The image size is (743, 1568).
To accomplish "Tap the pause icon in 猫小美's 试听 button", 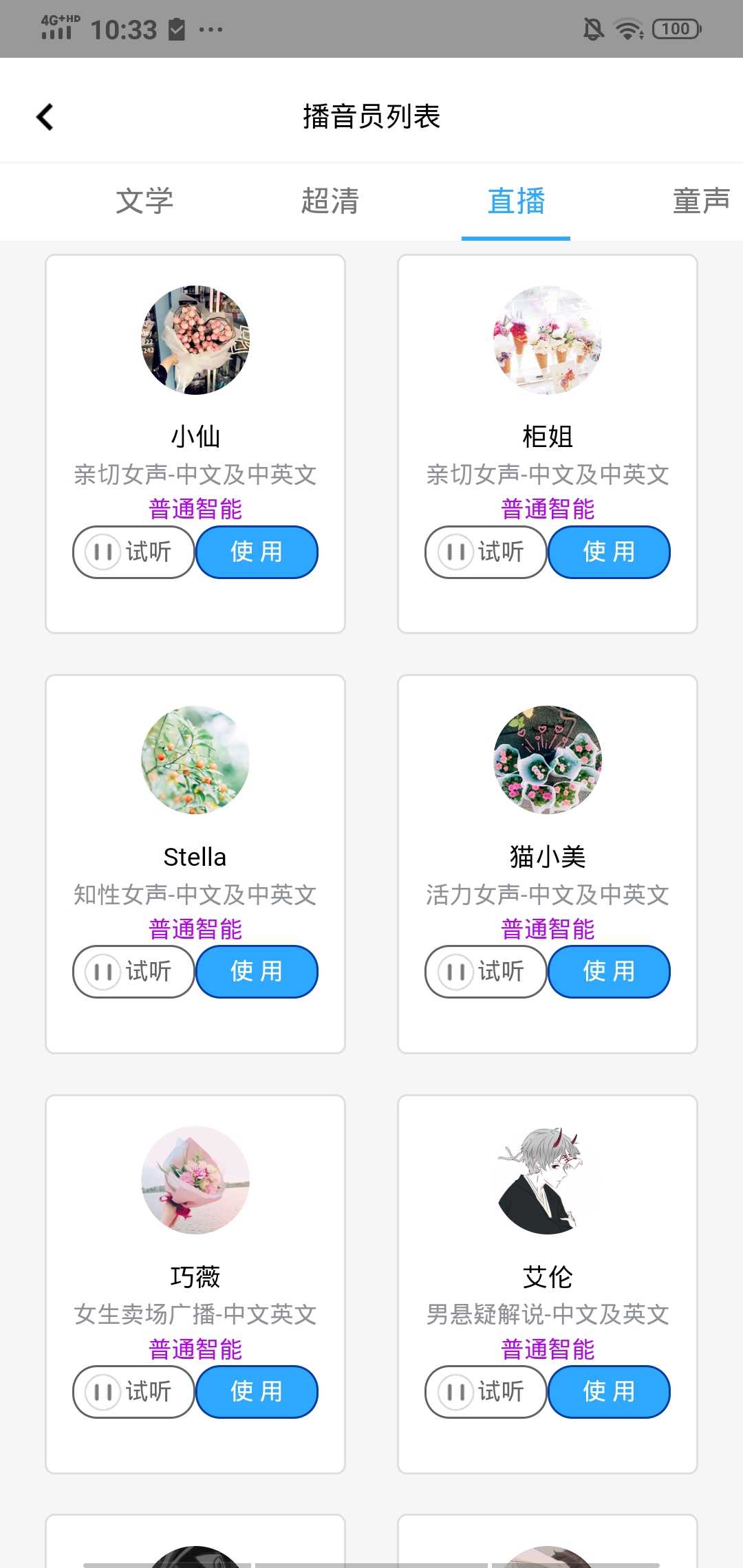I will tap(455, 972).
